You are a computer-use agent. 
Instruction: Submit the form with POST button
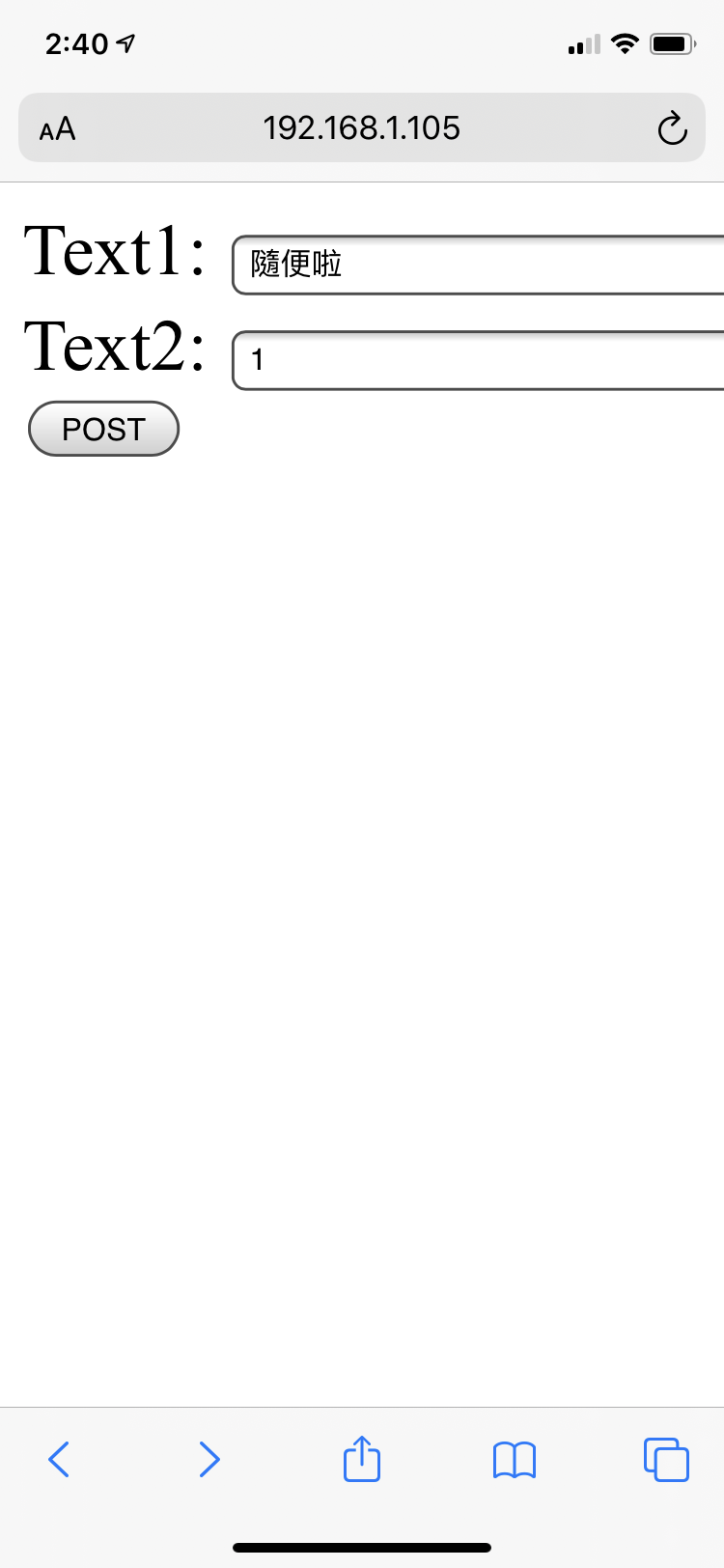103,429
